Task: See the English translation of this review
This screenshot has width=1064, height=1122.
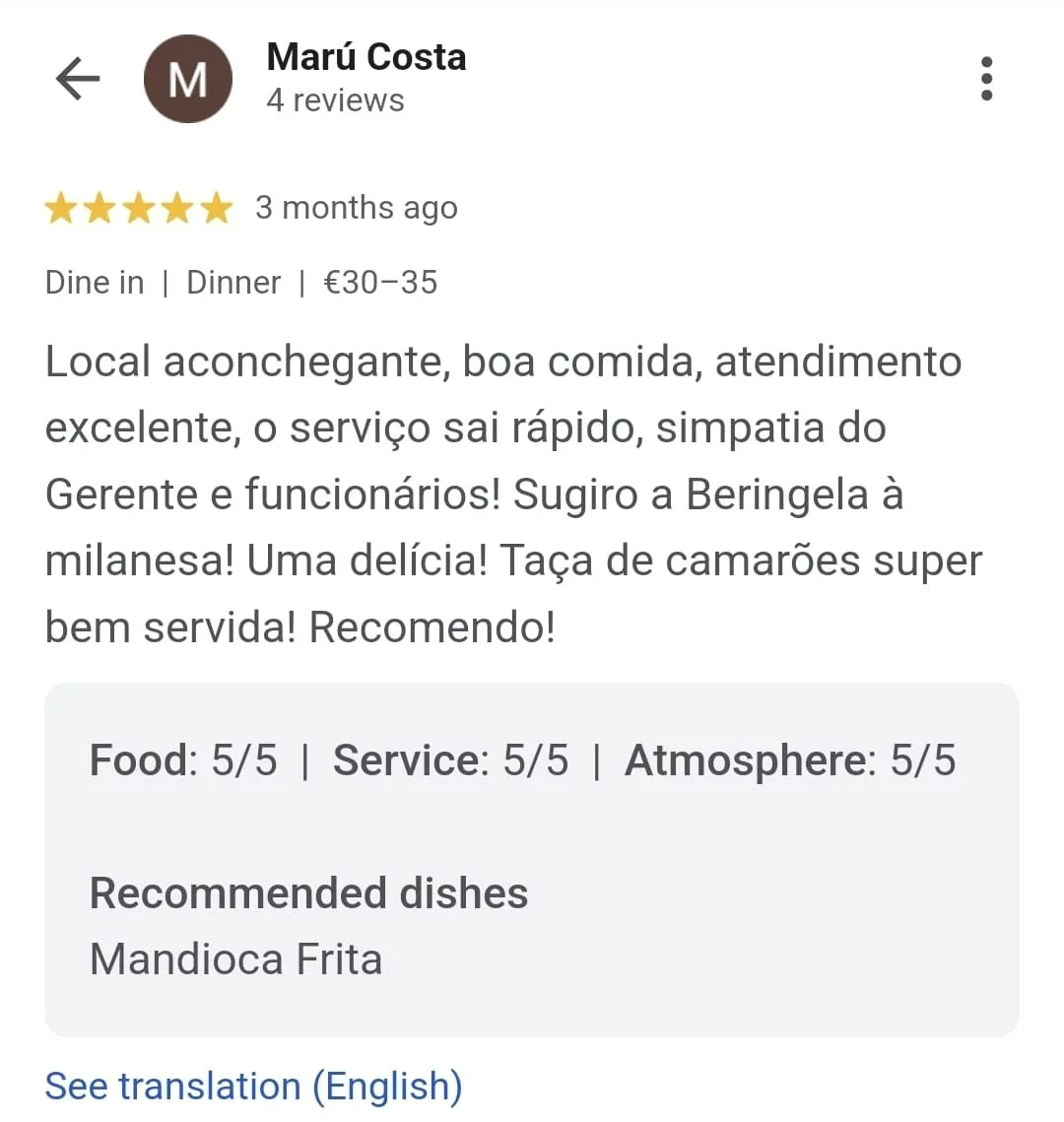Action: [253, 1086]
